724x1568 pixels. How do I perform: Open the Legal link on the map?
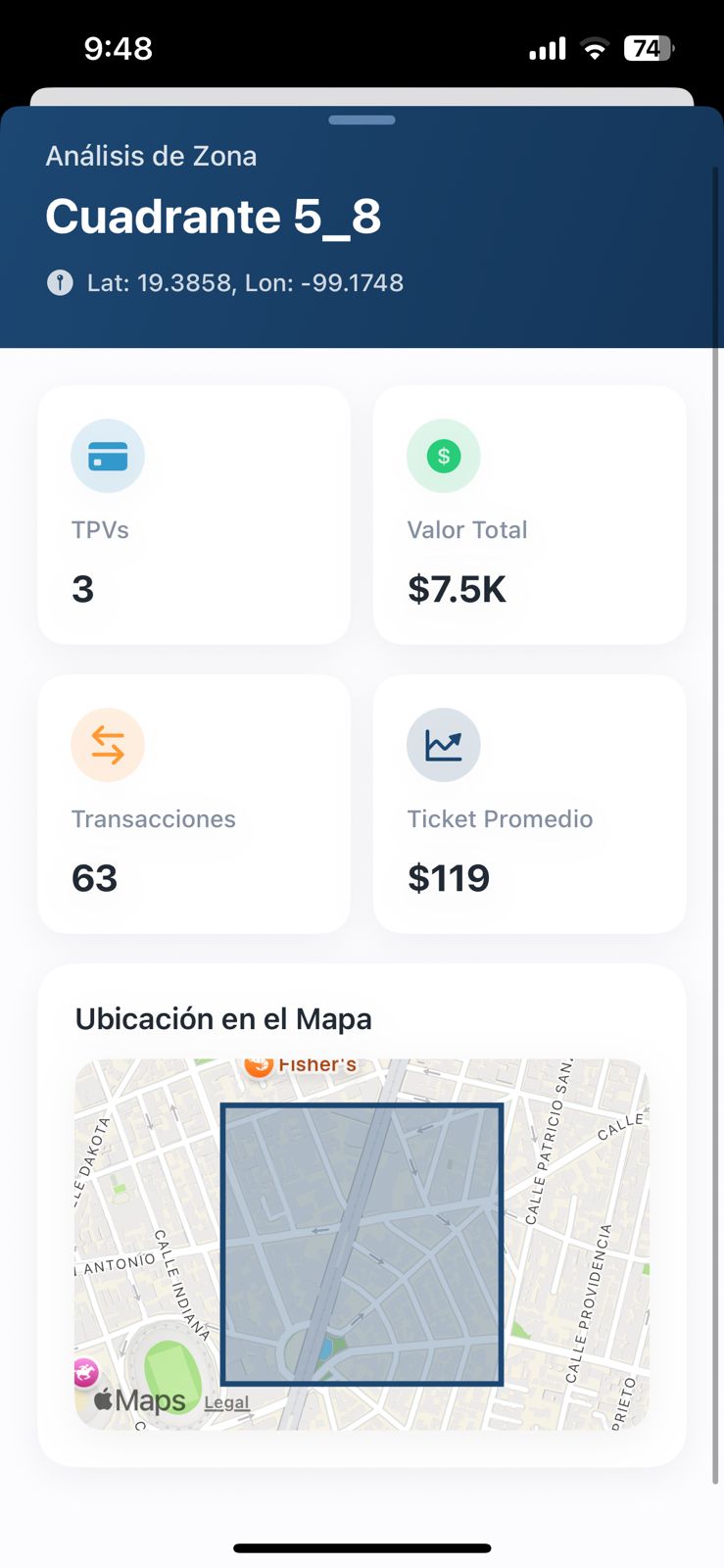tap(226, 1402)
